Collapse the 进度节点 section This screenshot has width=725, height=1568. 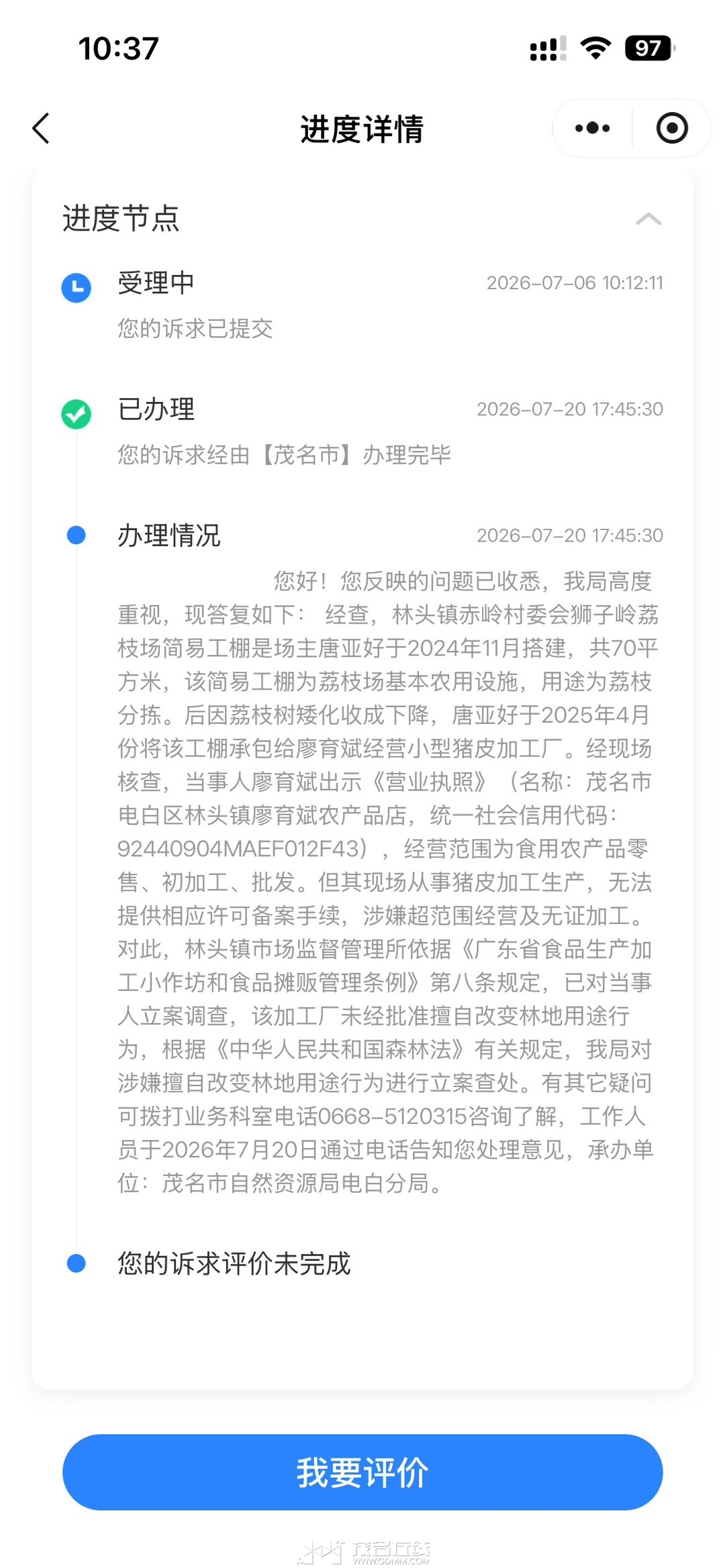[x=648, y=219]
